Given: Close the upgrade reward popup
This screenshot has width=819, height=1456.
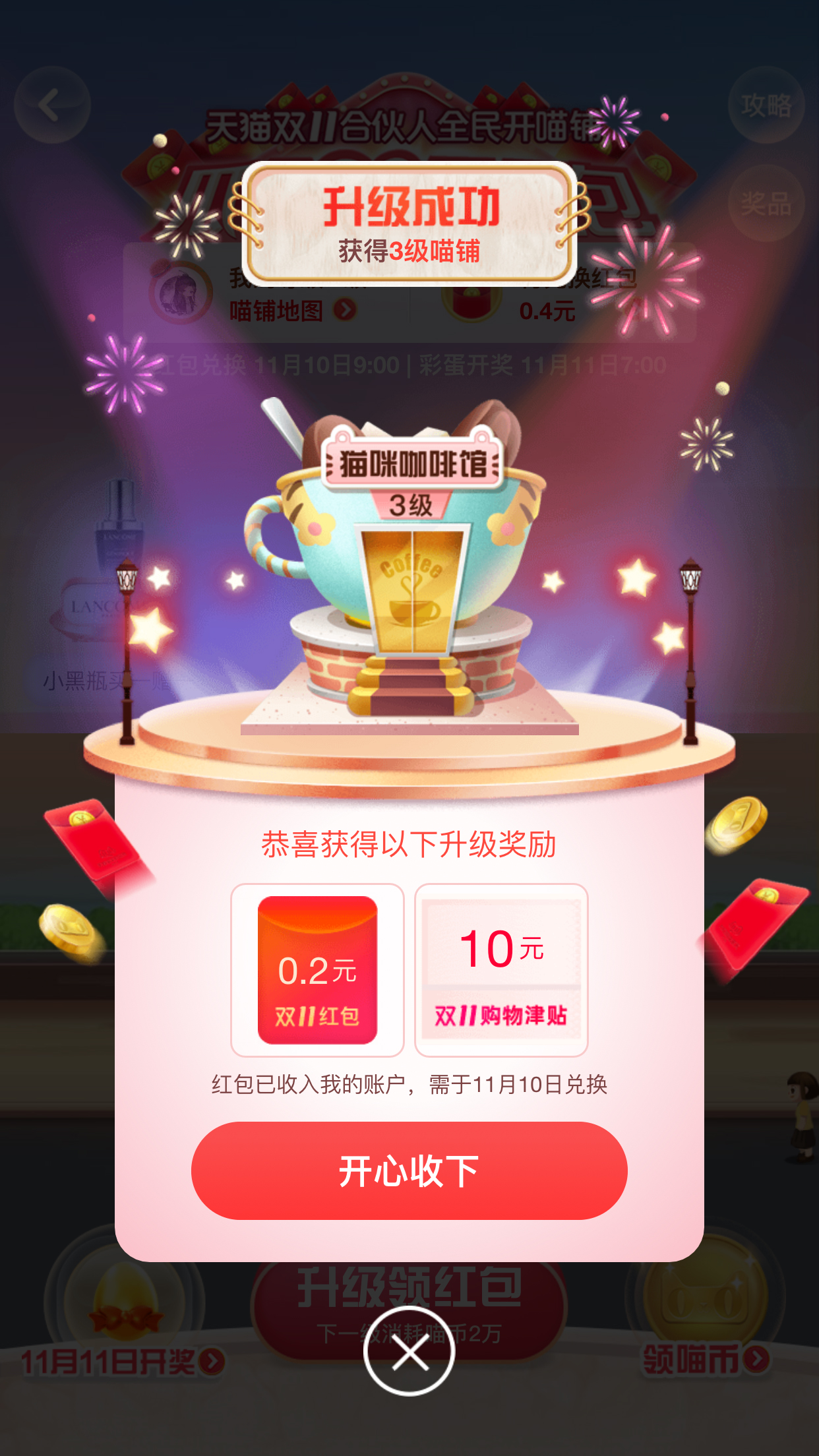Looking at the screenshot, I should [x=409, y=1352].
